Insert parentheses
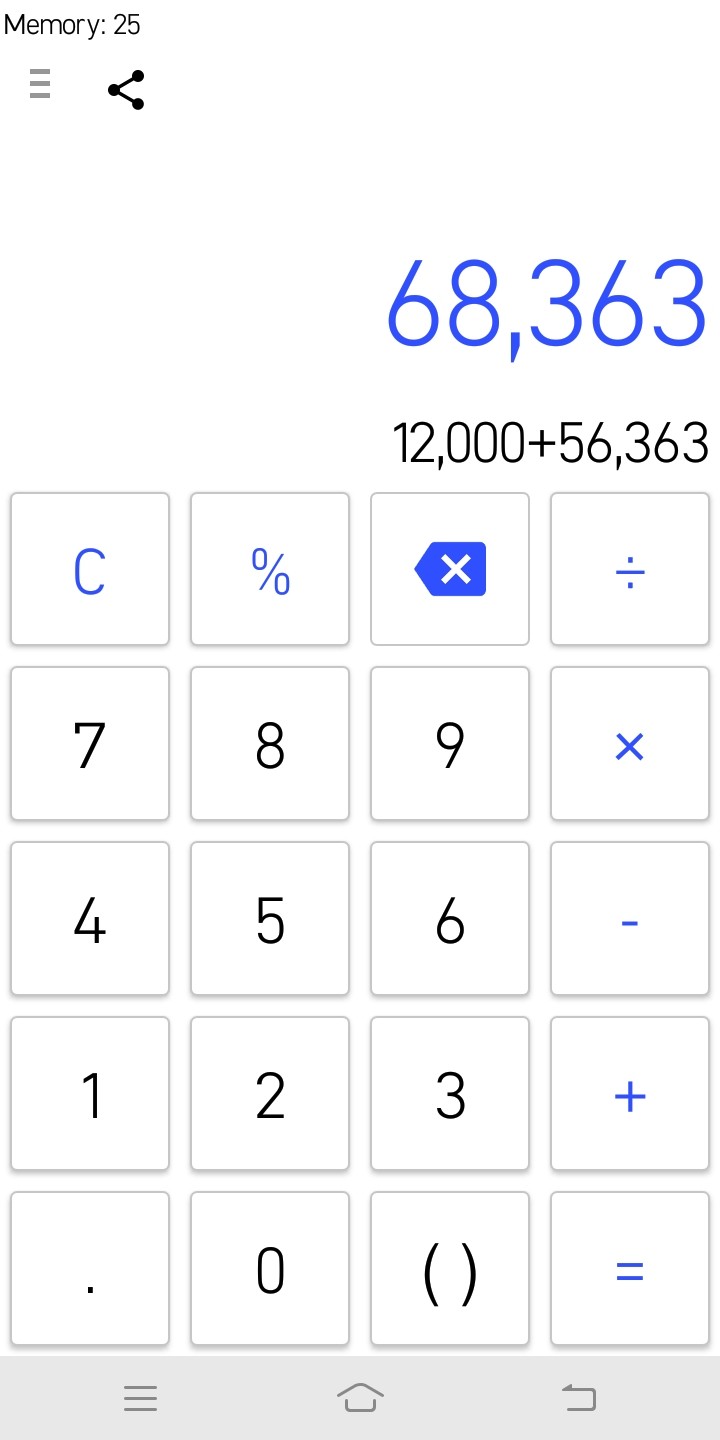Image resolution: width=720 pixels, height=1440 pixels. [x=450, y=1269]
